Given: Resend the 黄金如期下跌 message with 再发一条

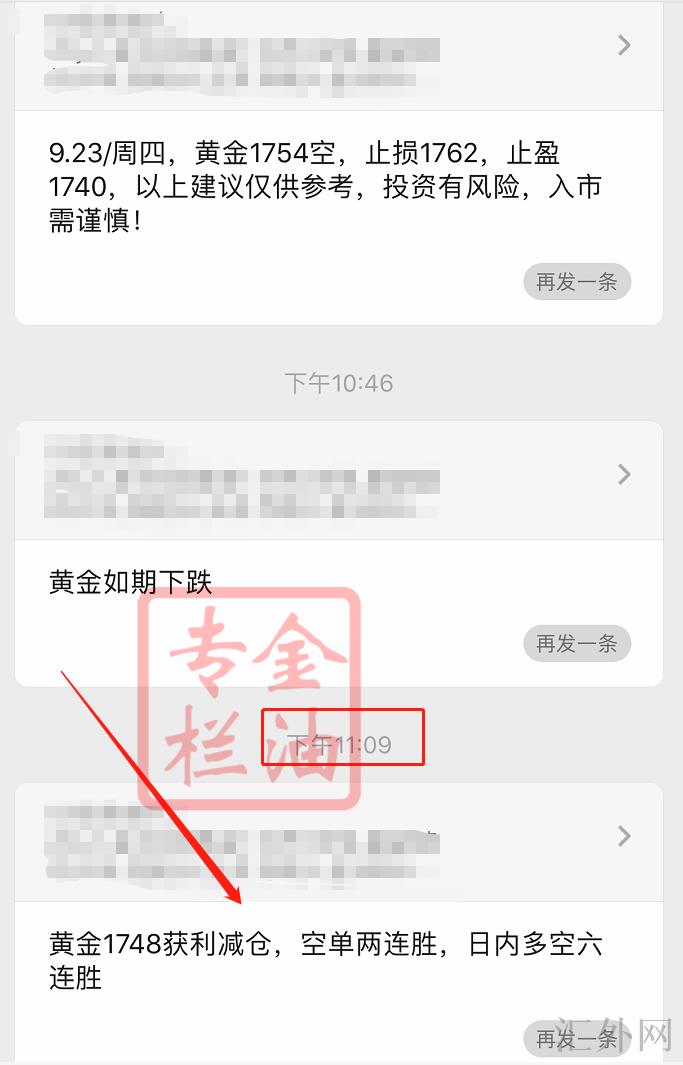Looking at the screenshot, I should (x=577, y=644).
